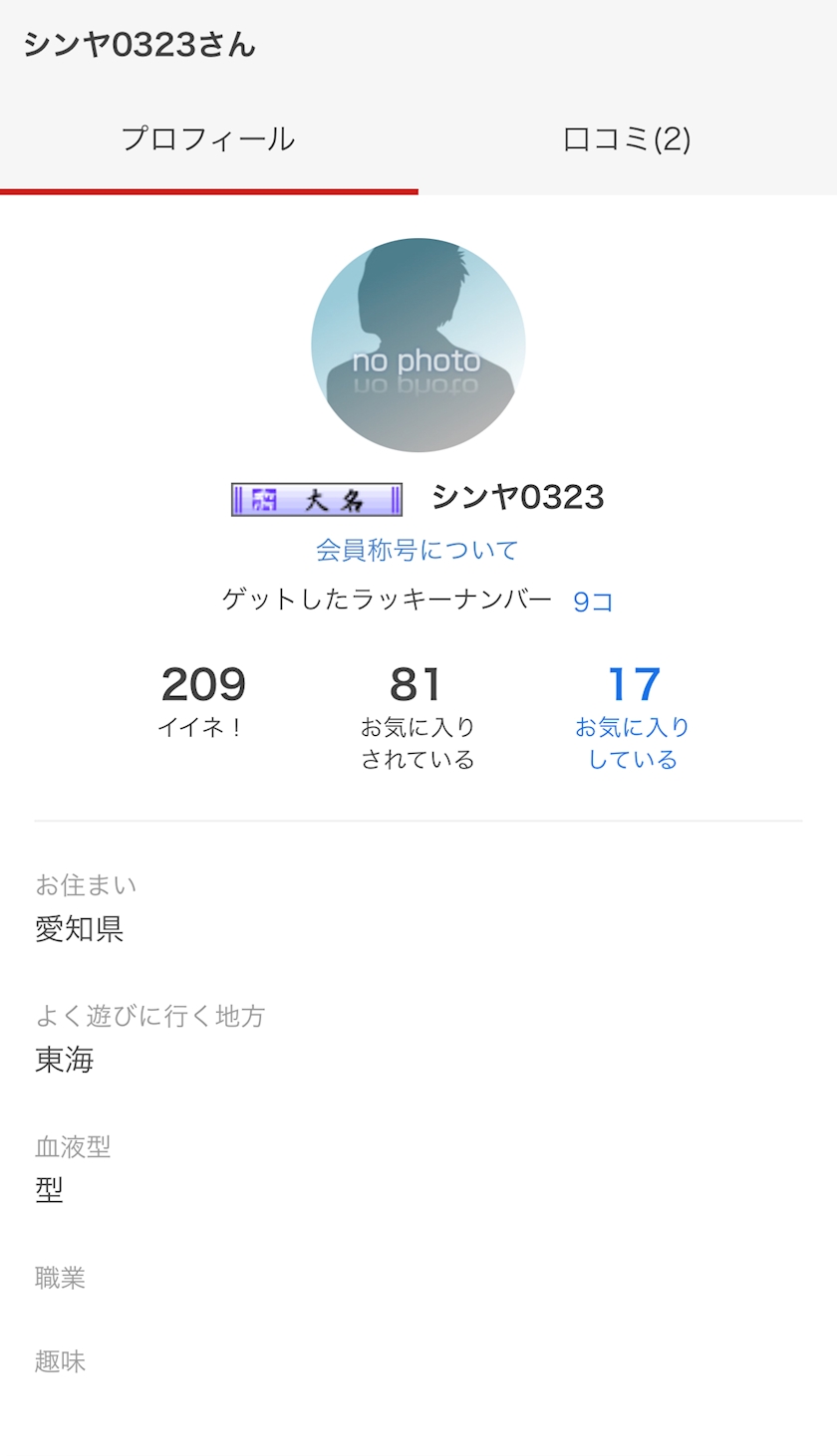Image resolution: width=837 pixels, height=1456 pixels.
Task: Open the 会員称号について link
Action: (418, 550)
